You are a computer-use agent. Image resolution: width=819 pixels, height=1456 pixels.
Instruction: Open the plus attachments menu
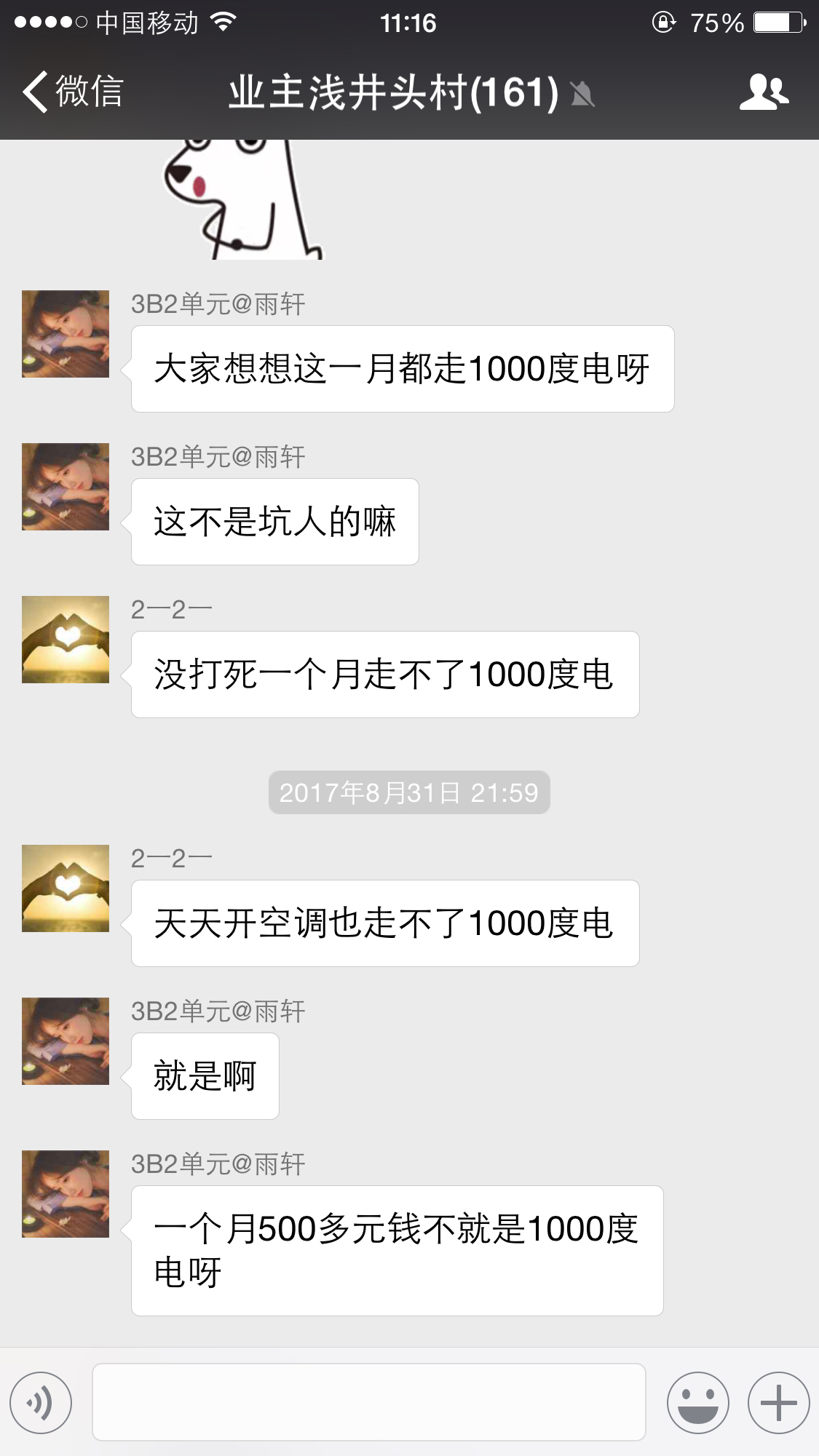coord(778,1402)
